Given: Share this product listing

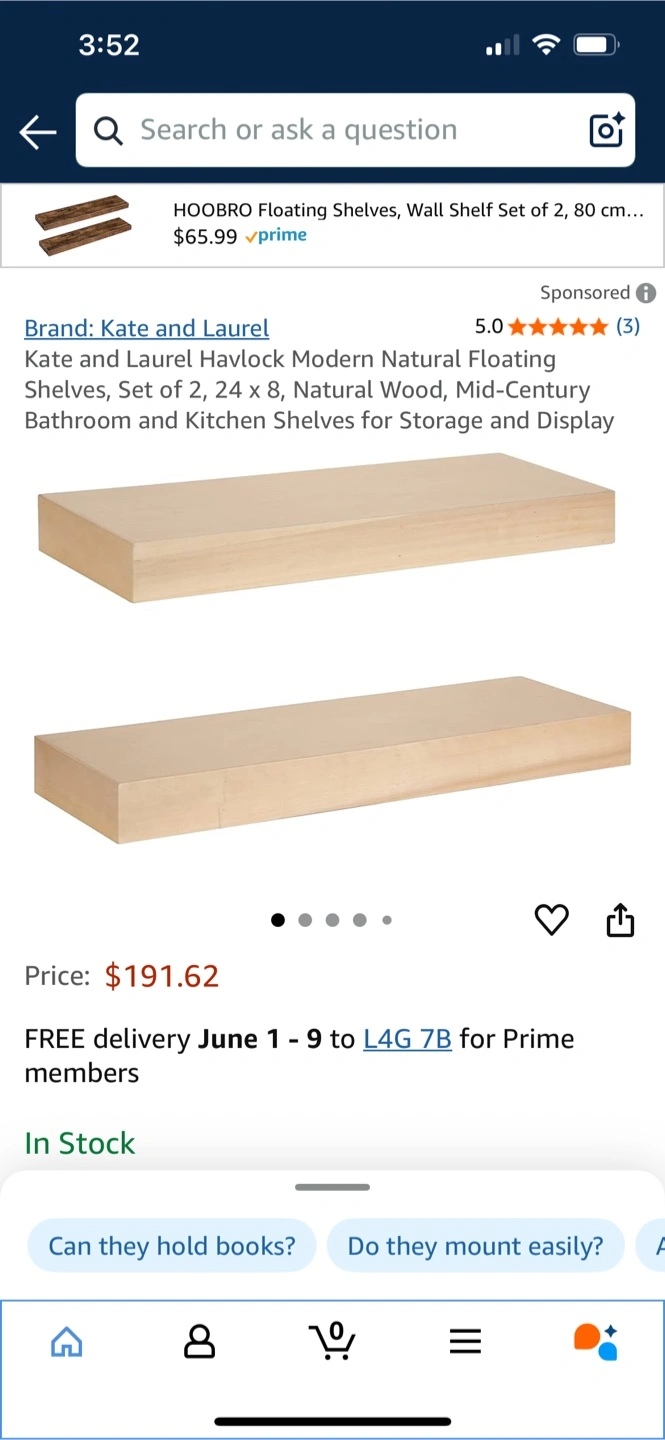Looking at the screenshot, I should (620, 920).
